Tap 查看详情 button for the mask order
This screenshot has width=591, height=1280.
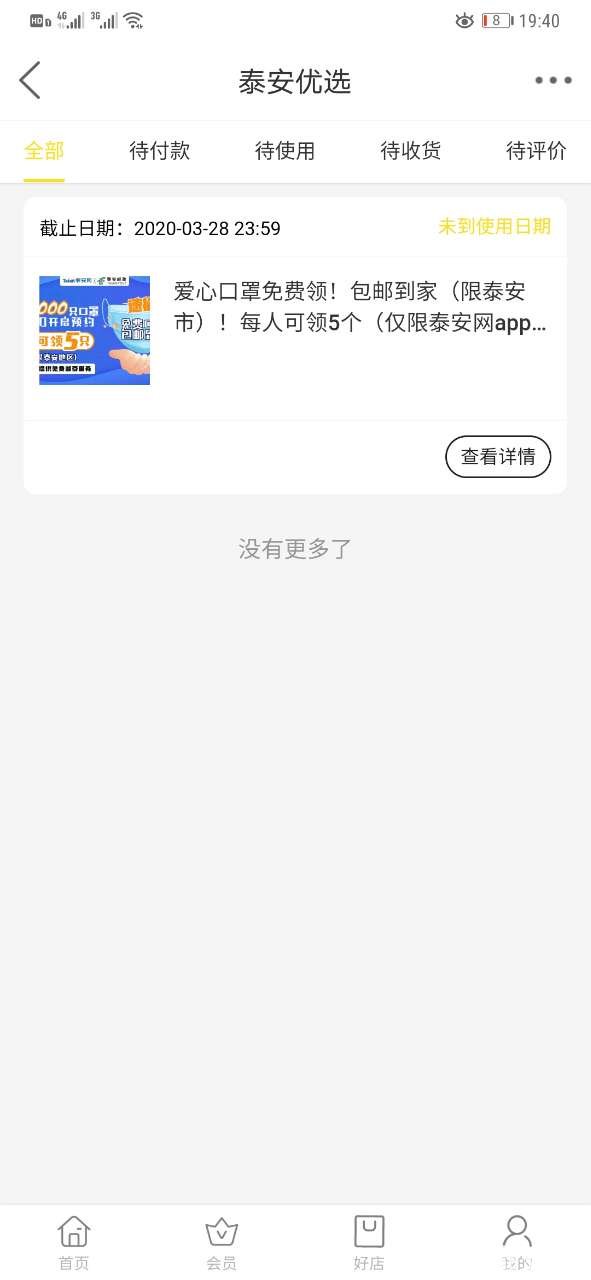pos(498,457)
